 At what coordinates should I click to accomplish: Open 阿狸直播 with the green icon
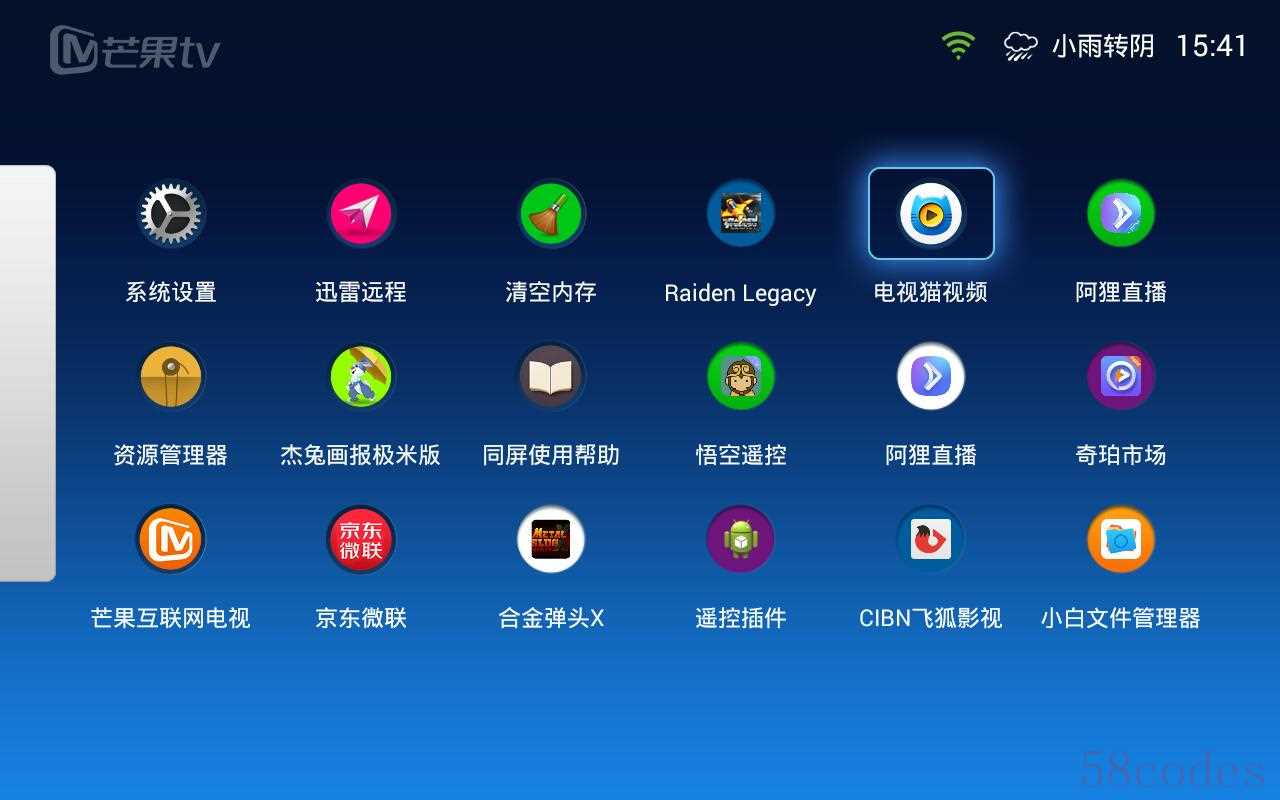pyautogui.click(x=1121, y=213)
